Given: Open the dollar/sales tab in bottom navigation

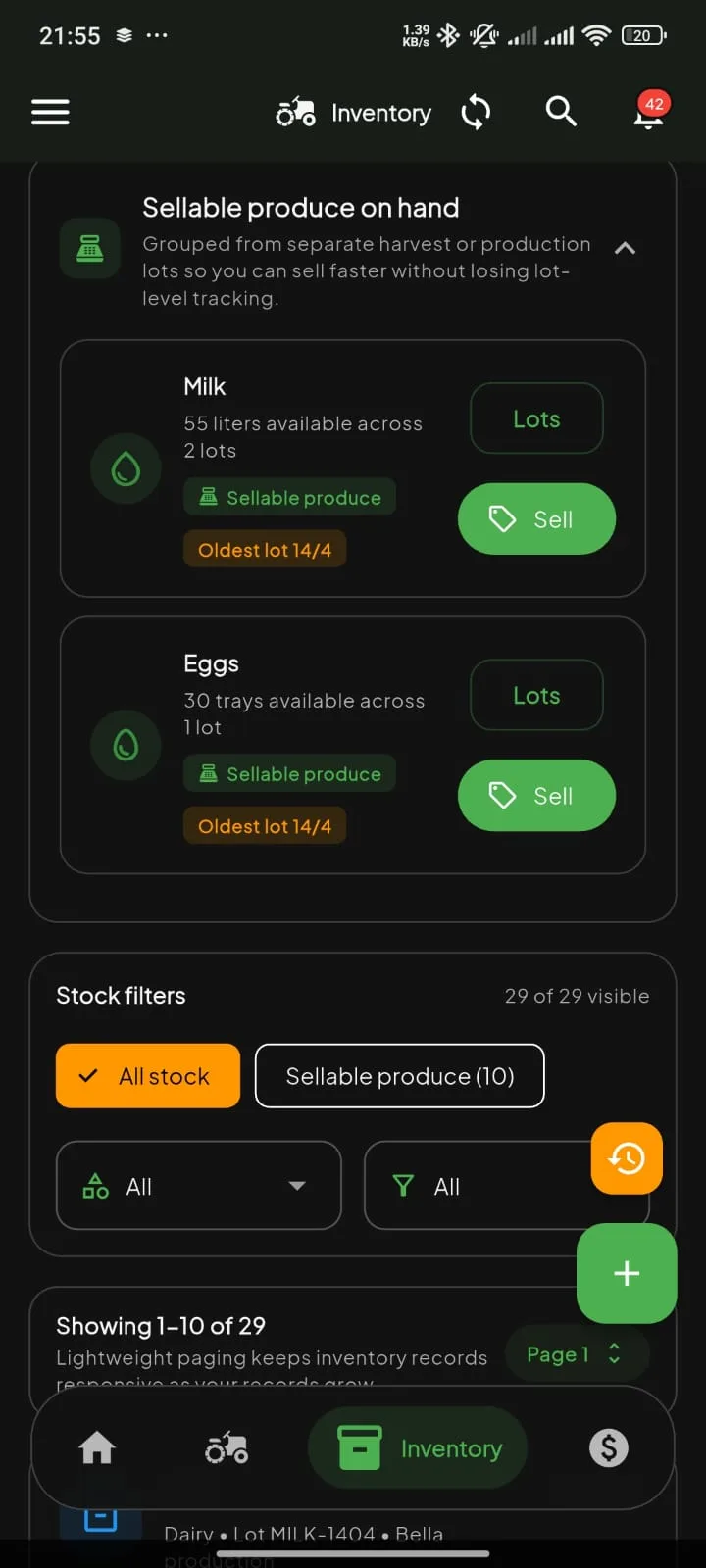Looking at the screenshot, I should (608, 1447).
